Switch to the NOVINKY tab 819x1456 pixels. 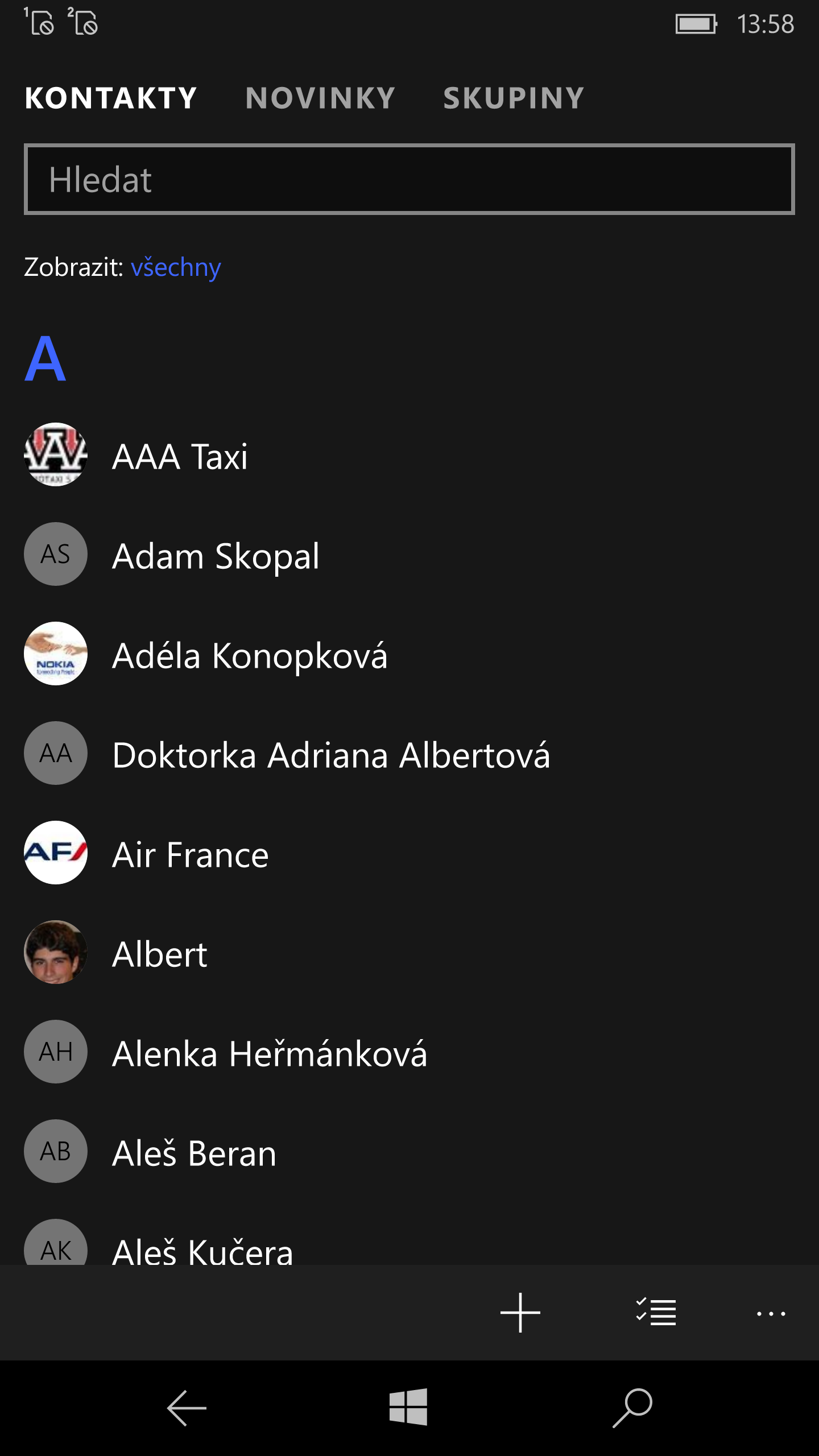(x=320, y=97)
